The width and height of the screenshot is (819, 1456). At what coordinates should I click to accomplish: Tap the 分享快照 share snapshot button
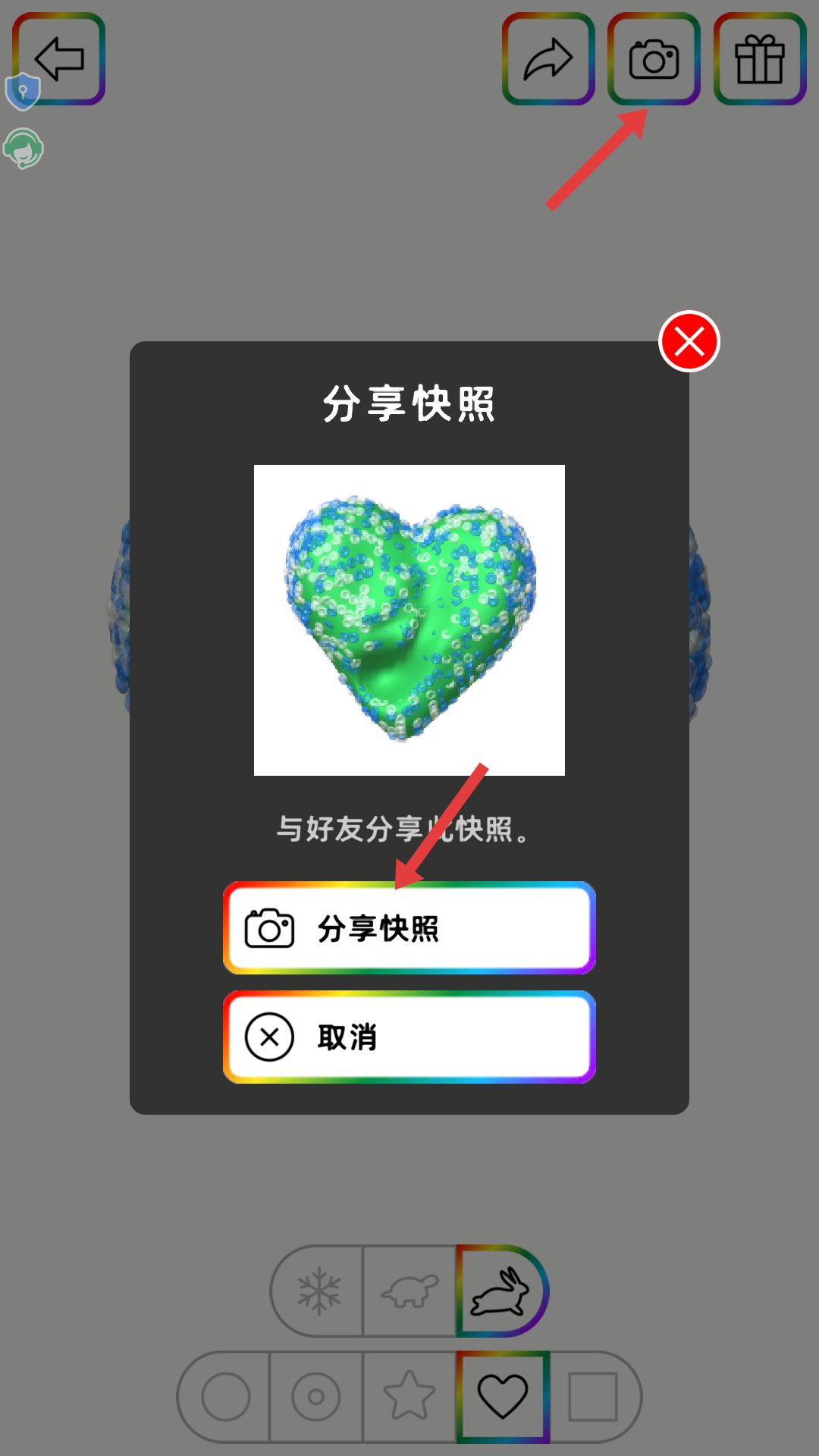[x=409, y=928]
